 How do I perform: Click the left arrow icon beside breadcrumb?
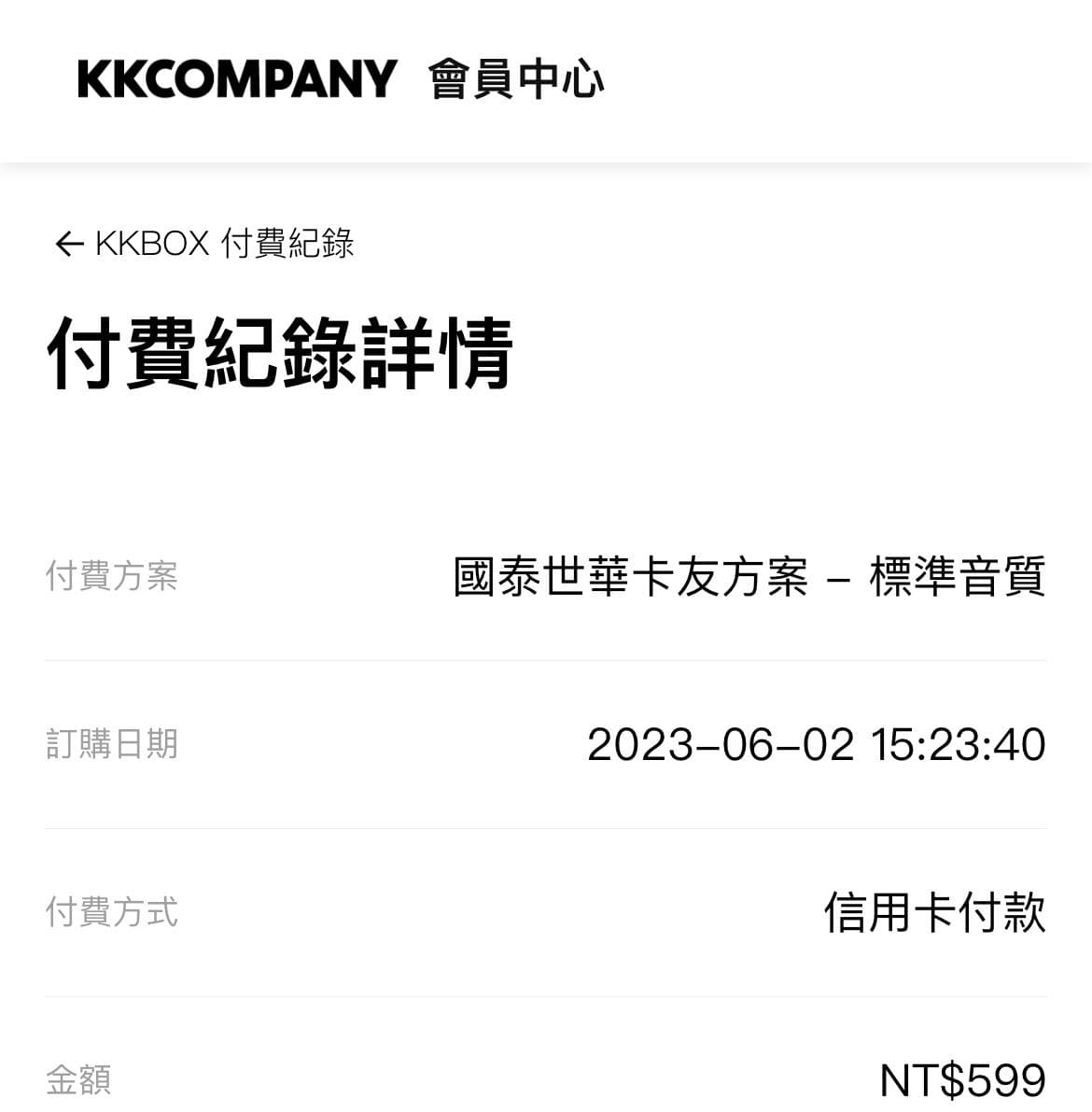tap(66, 243)
